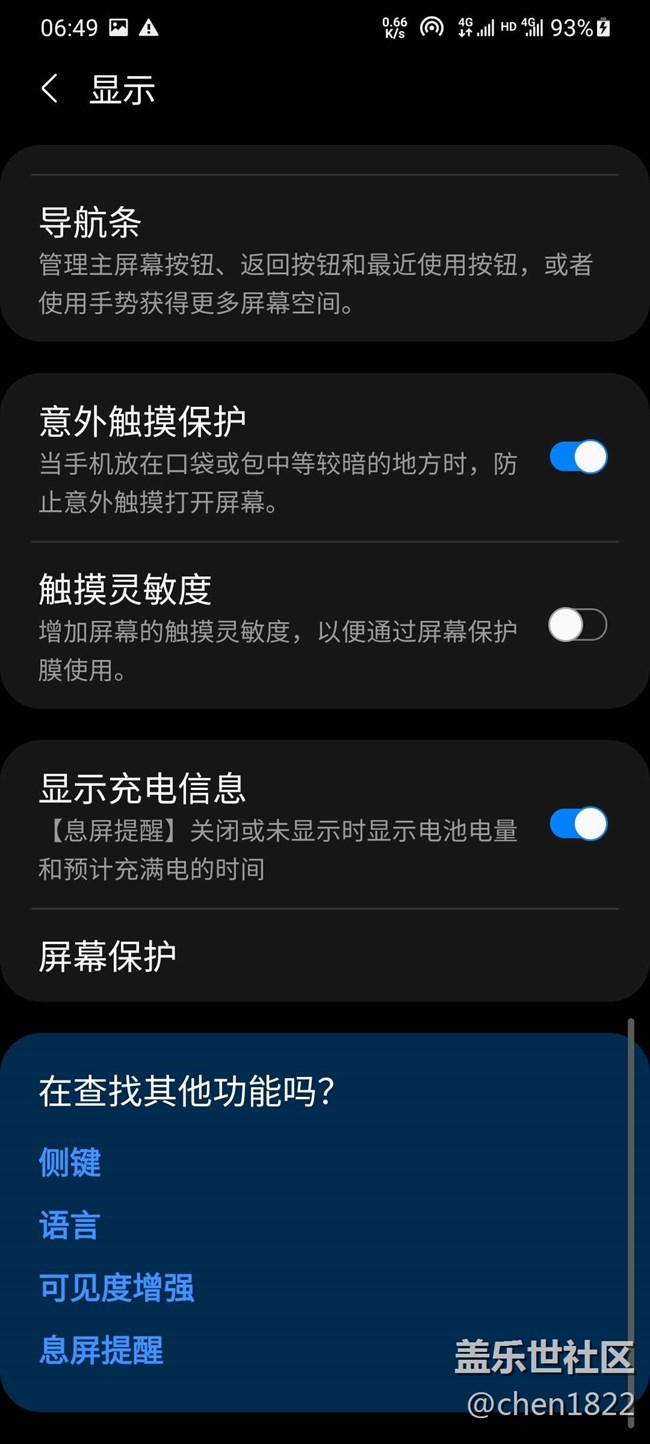Screen dimensions: 650x1444
Task: Disable the 显示充电信息 switch
Action: (x=578, y=824)
